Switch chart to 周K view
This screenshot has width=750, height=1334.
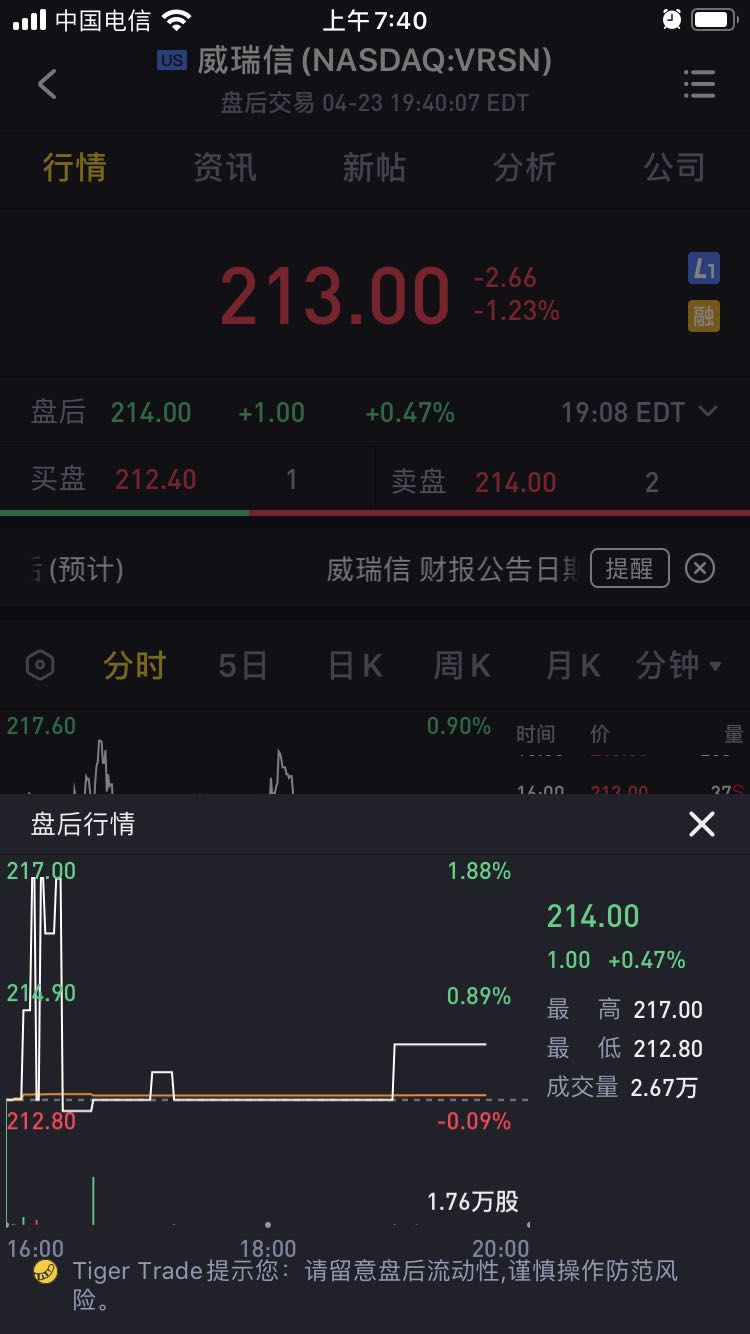pyautogui.click(x=461, y=665)
